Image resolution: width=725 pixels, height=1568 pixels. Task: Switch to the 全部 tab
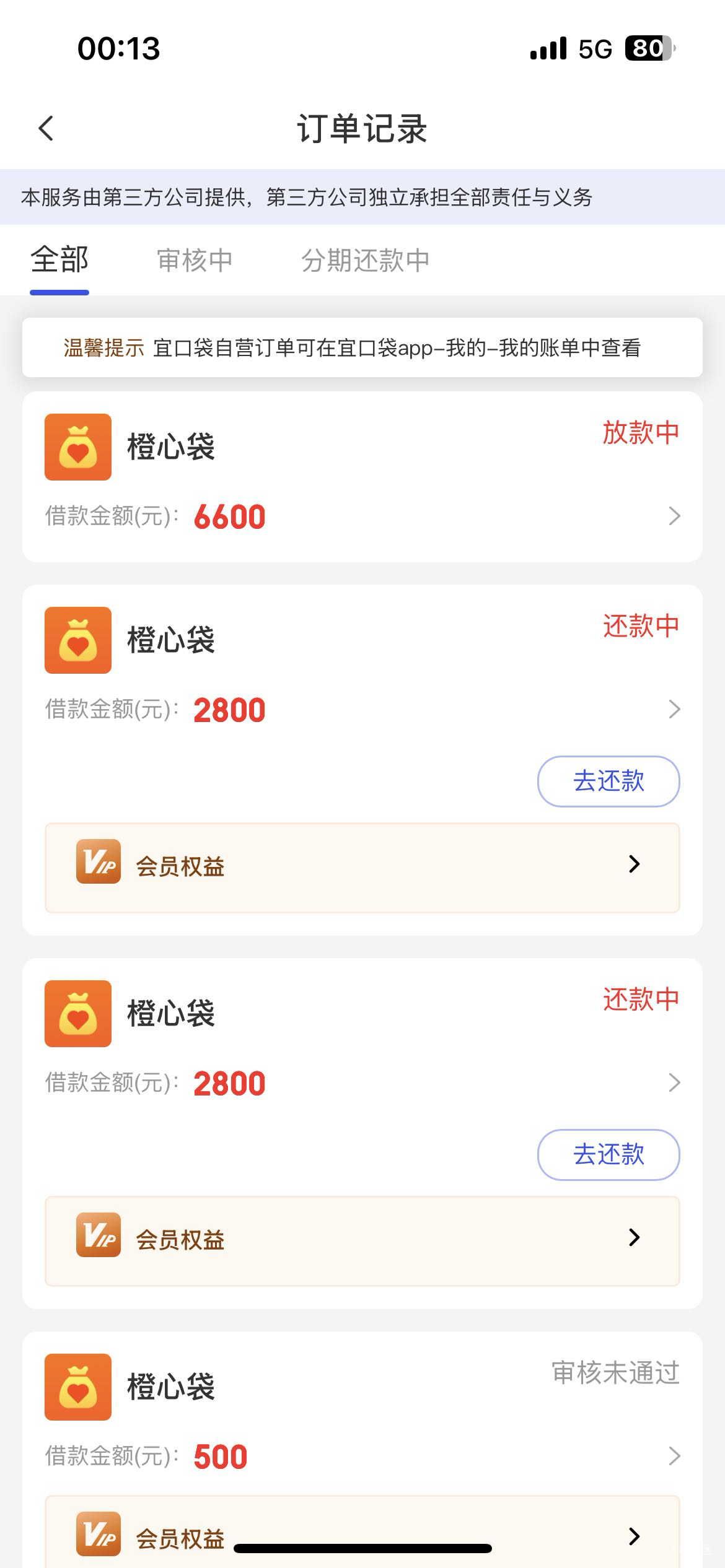[x=59, y=260]
